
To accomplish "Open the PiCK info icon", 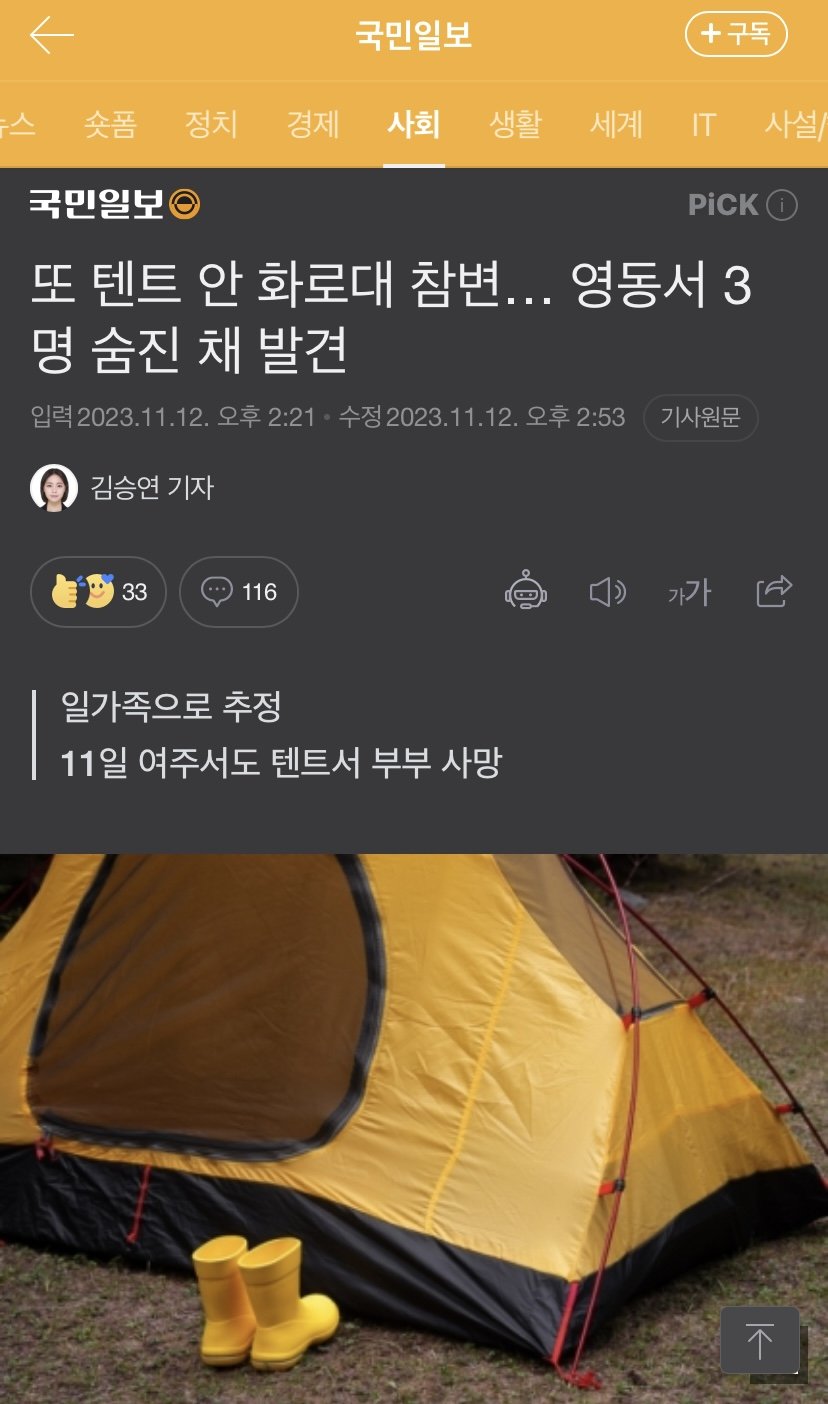I will pos(782,205).
